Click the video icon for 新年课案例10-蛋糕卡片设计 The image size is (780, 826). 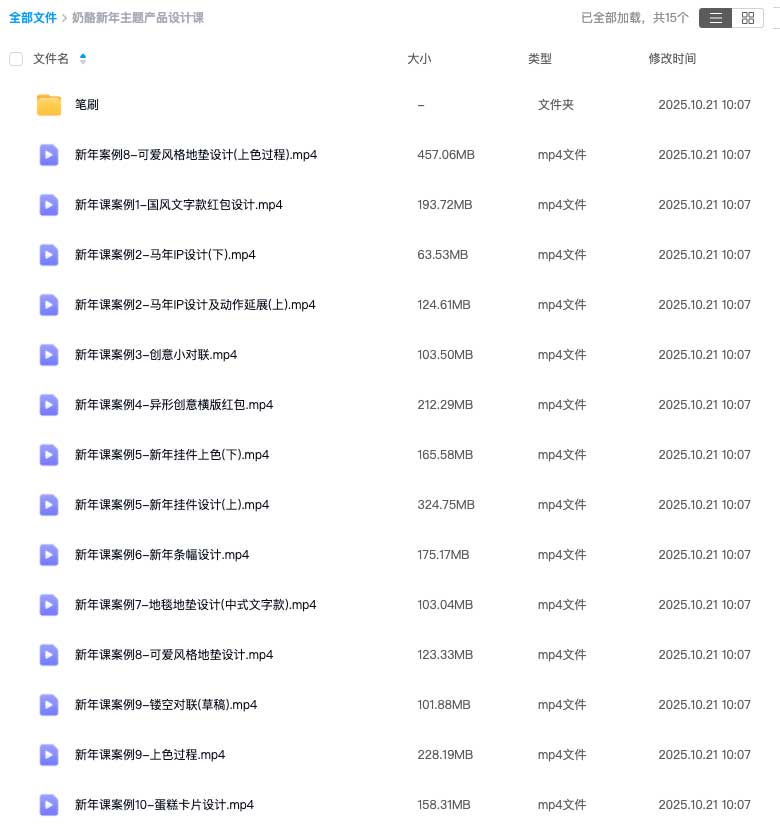coord(48,804)
